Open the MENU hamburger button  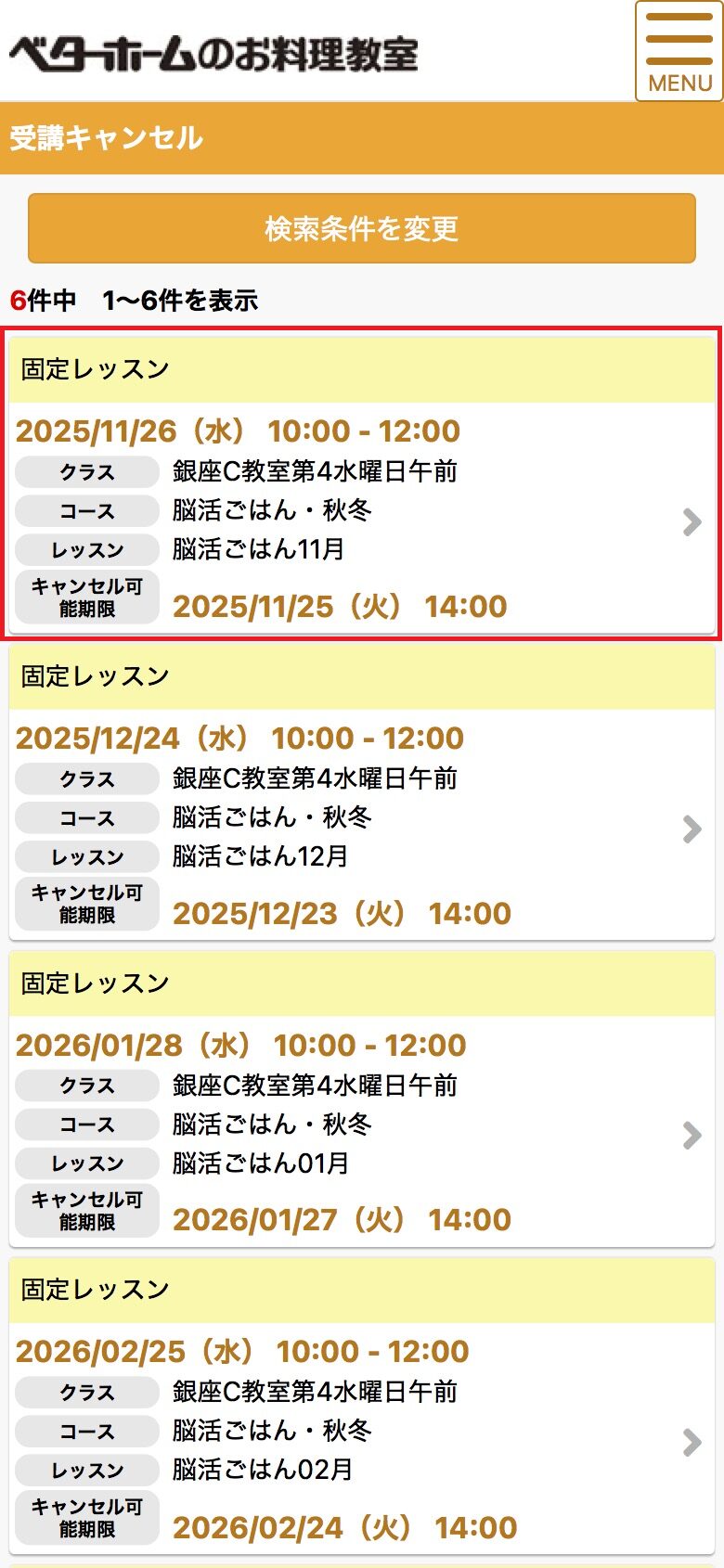pos(679,51)
